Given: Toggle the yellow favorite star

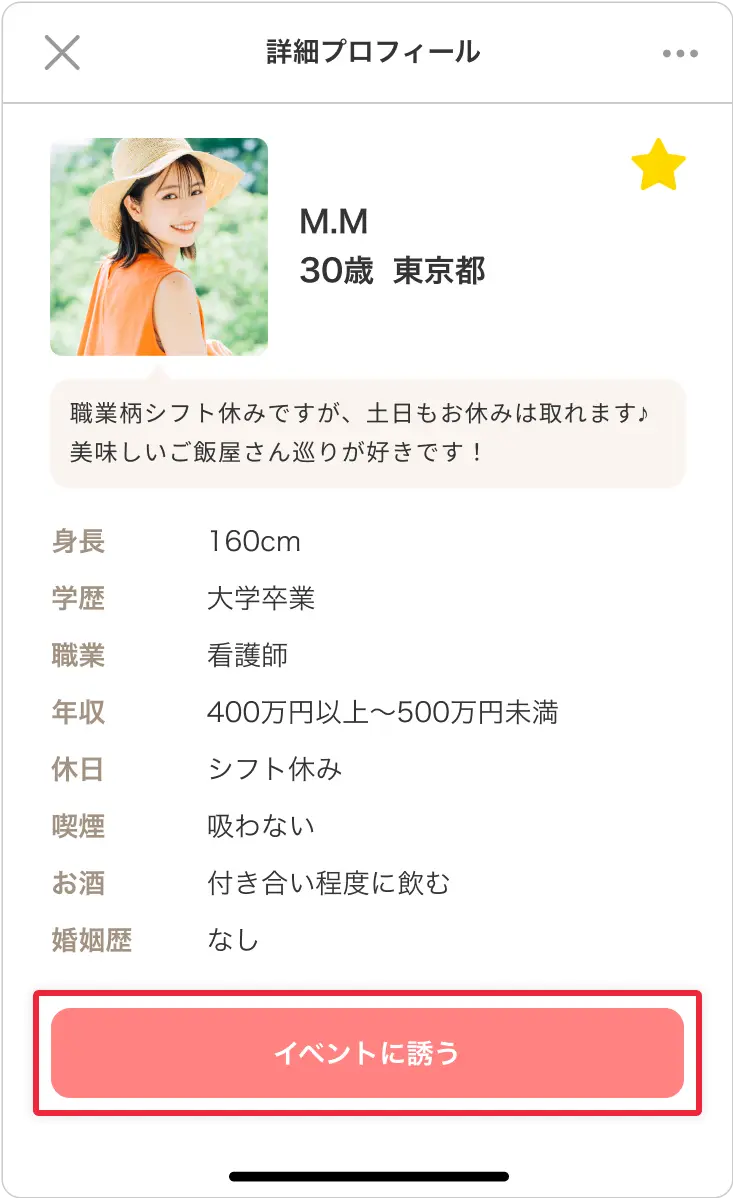Looking at the screenshot, I should click(658, 167).
